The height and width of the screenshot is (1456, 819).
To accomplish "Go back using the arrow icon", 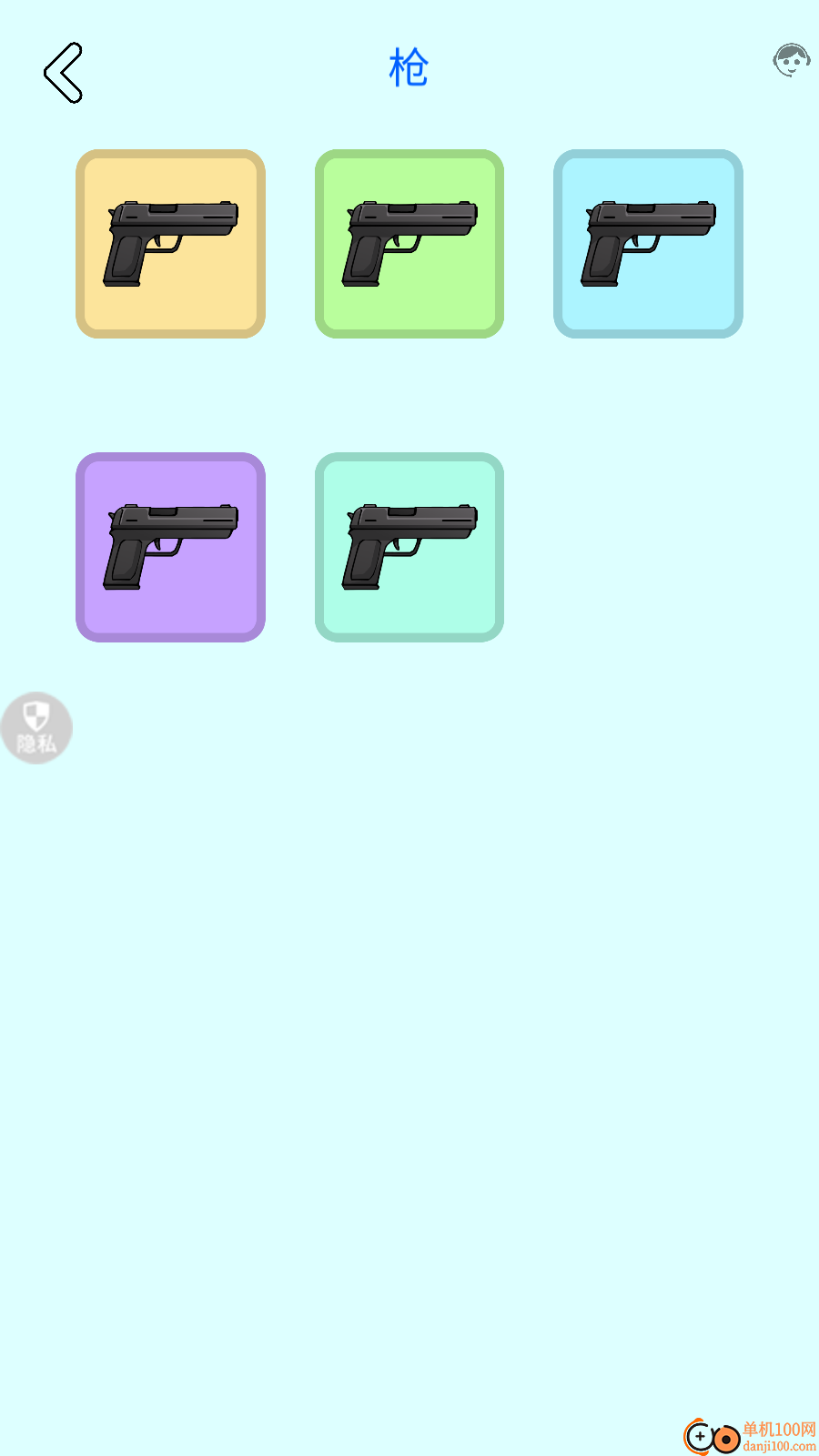I will pos(64,73).
